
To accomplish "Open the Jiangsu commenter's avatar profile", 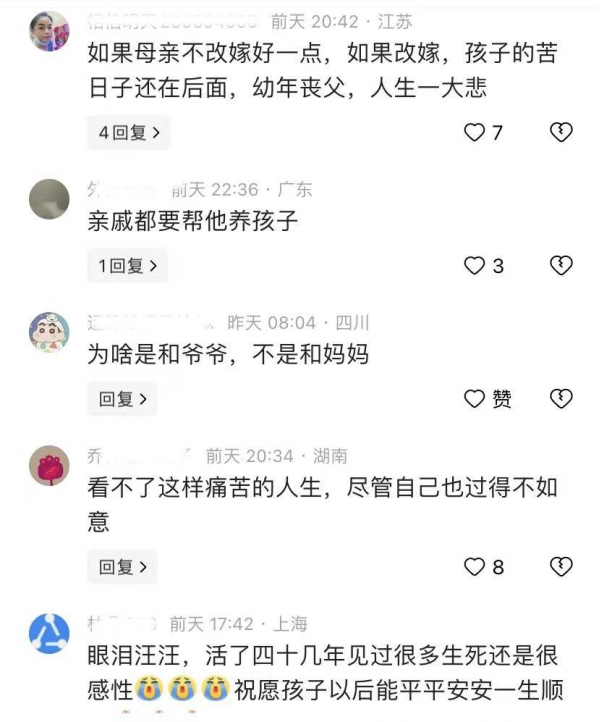I will [49, 31].
